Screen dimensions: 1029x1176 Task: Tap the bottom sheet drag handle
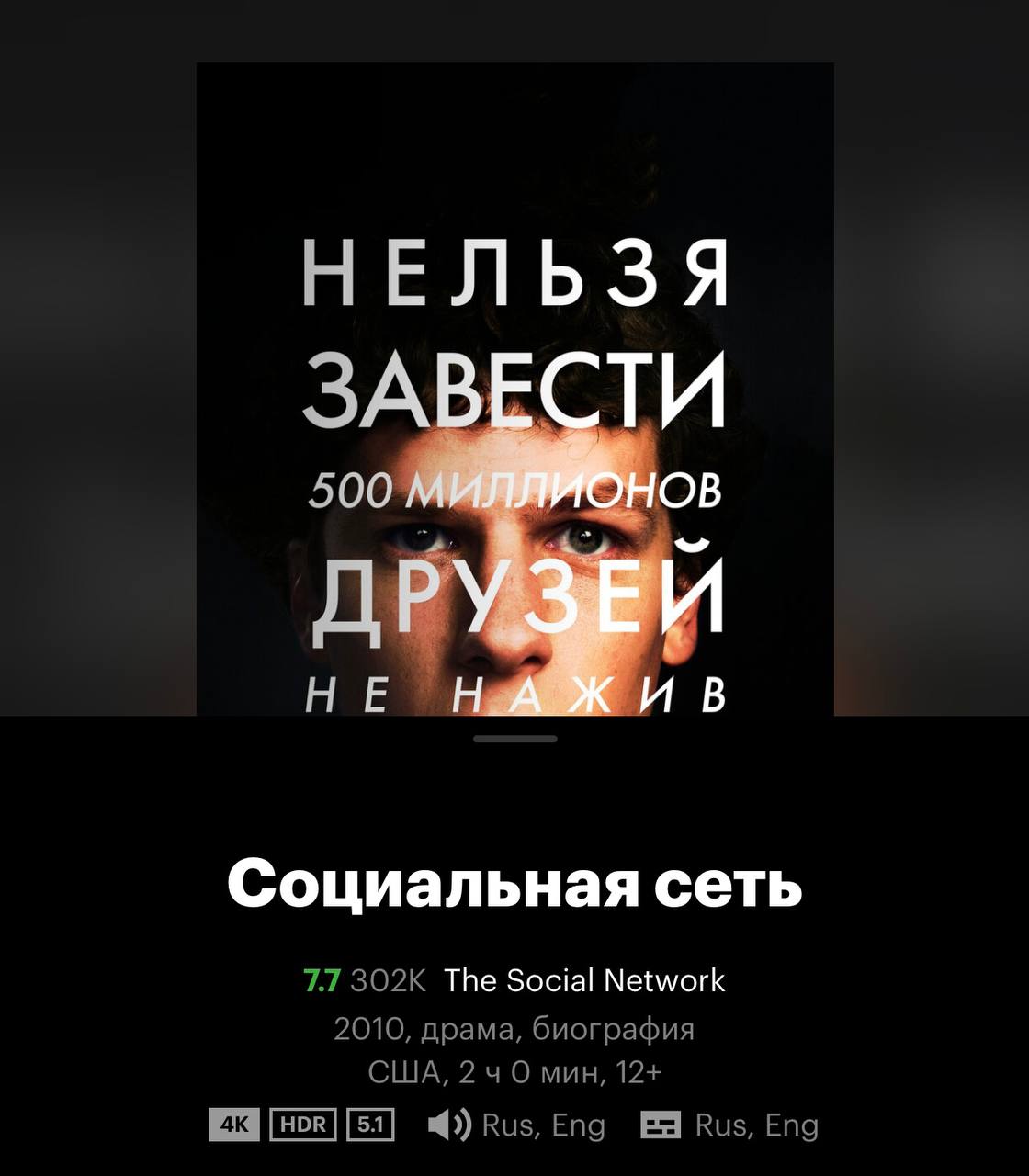click(514, 738)
